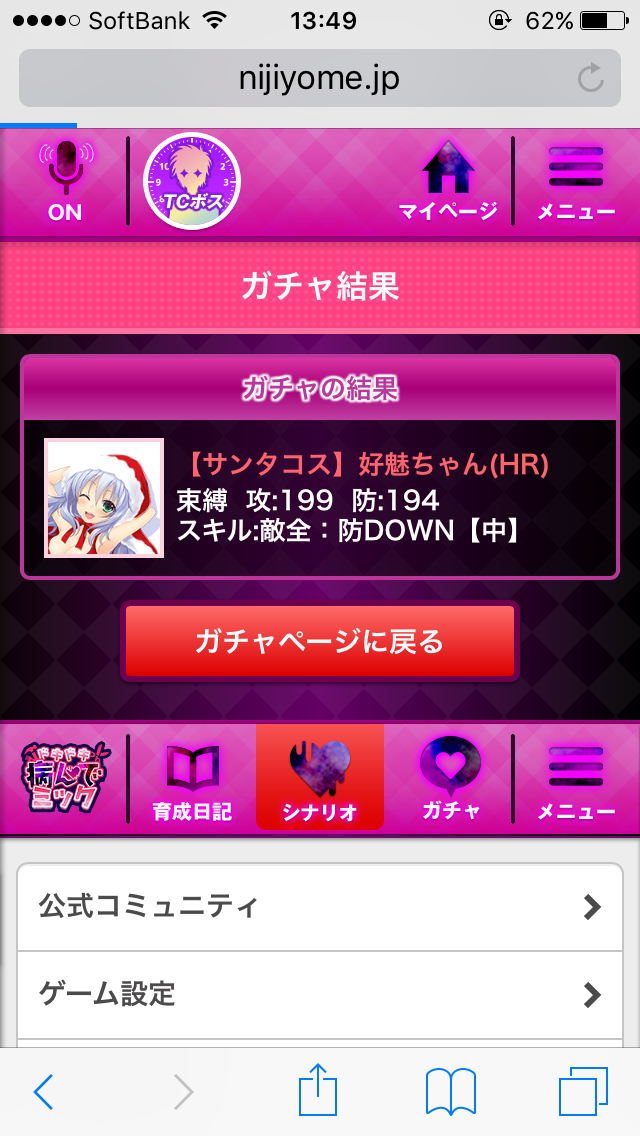Tap ガチャページに戻る button
Viewport: 640px width, 1136px height.
[319, 641]
